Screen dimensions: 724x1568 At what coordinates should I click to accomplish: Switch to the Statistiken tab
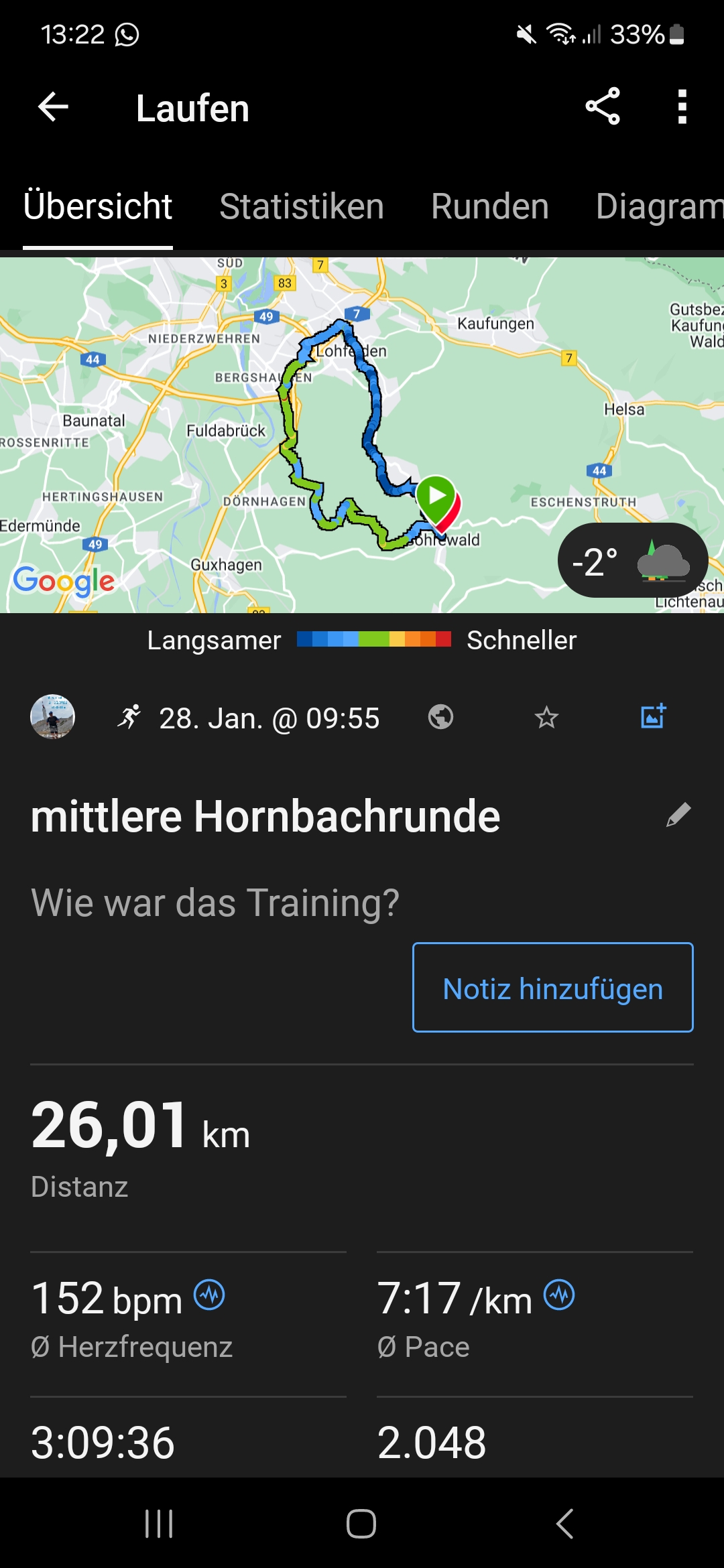pyautogui.click(x=302, y=206)
